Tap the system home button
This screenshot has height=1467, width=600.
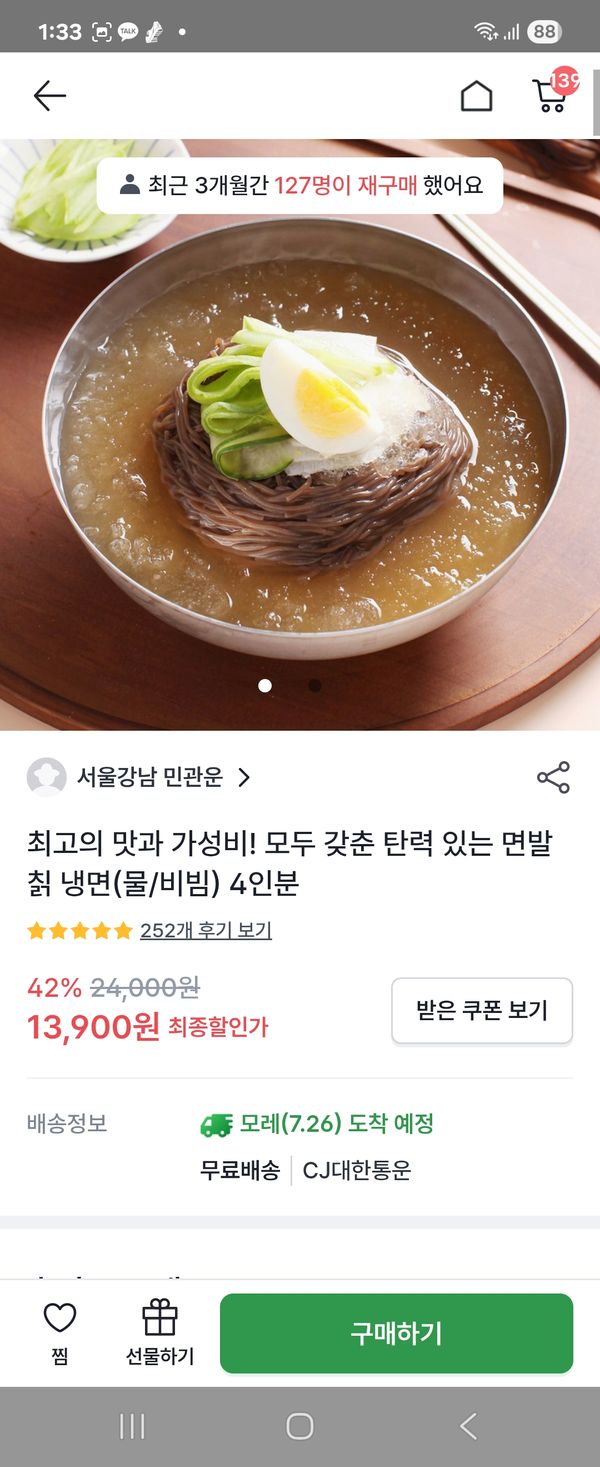[x=300, y=1426]
